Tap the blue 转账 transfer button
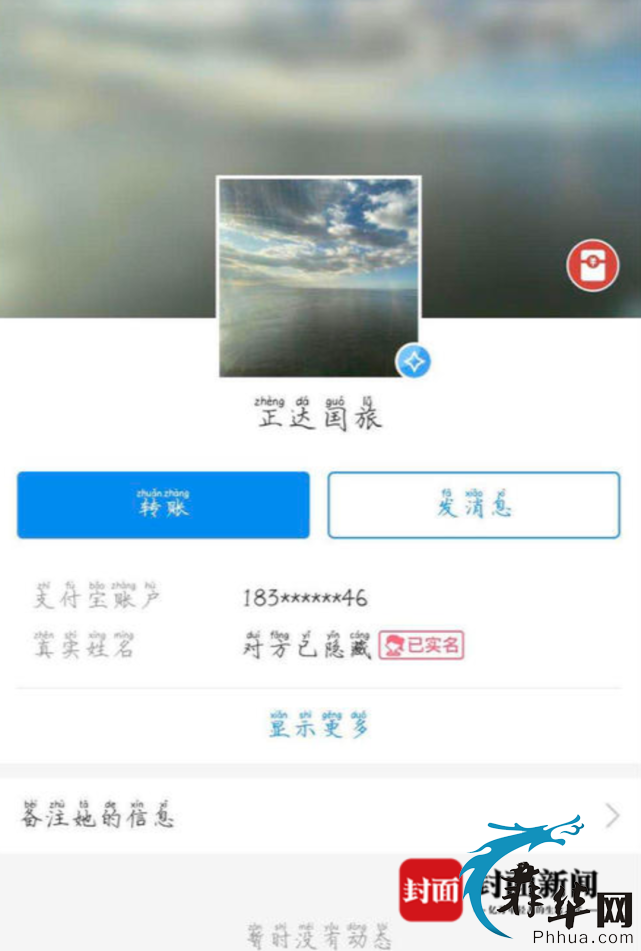Screen dimensions: 641x951 coord(163,505)
